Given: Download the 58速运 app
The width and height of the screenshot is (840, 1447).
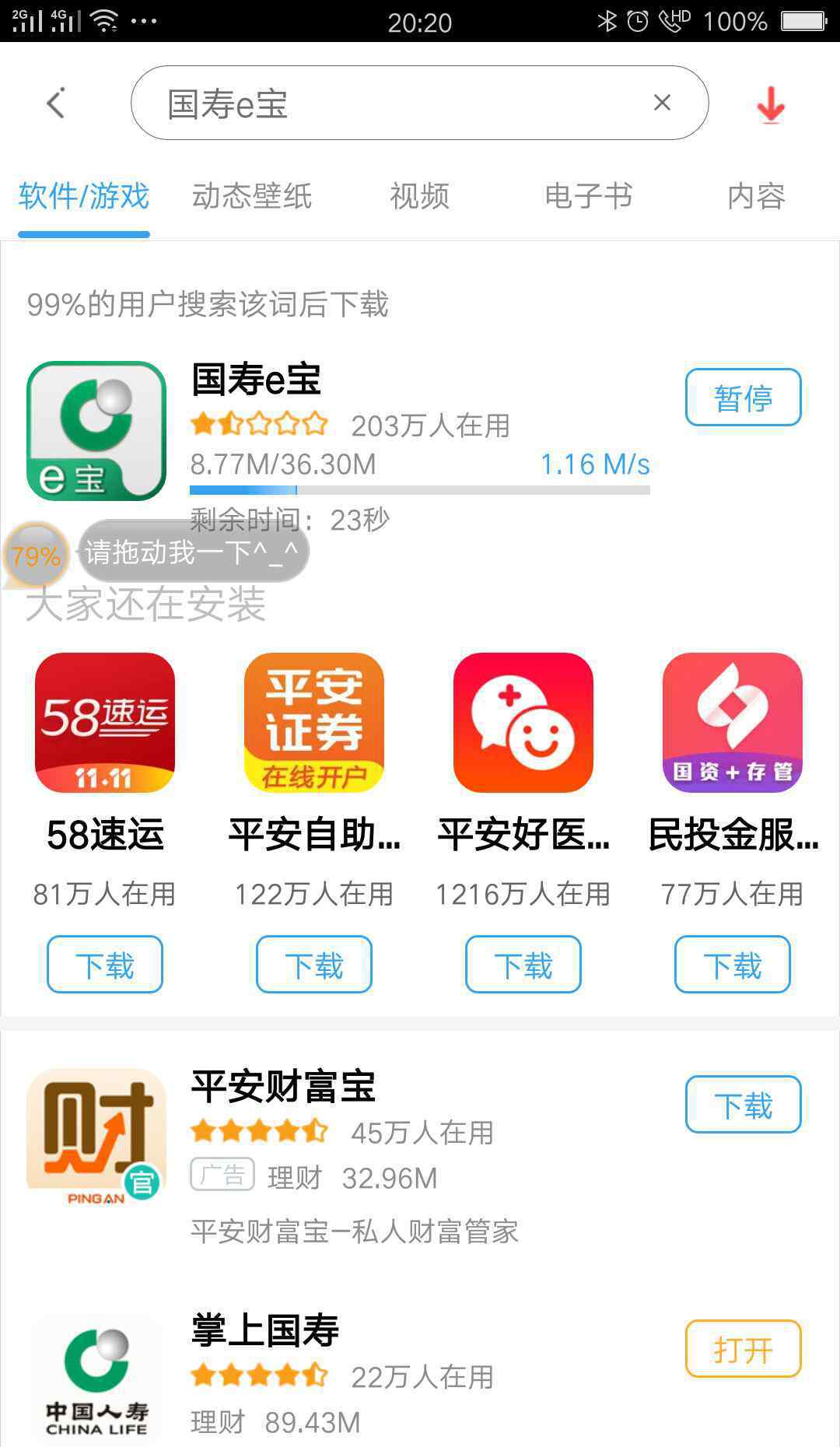Looking at the screenshot, I should (x=105, y=965).
